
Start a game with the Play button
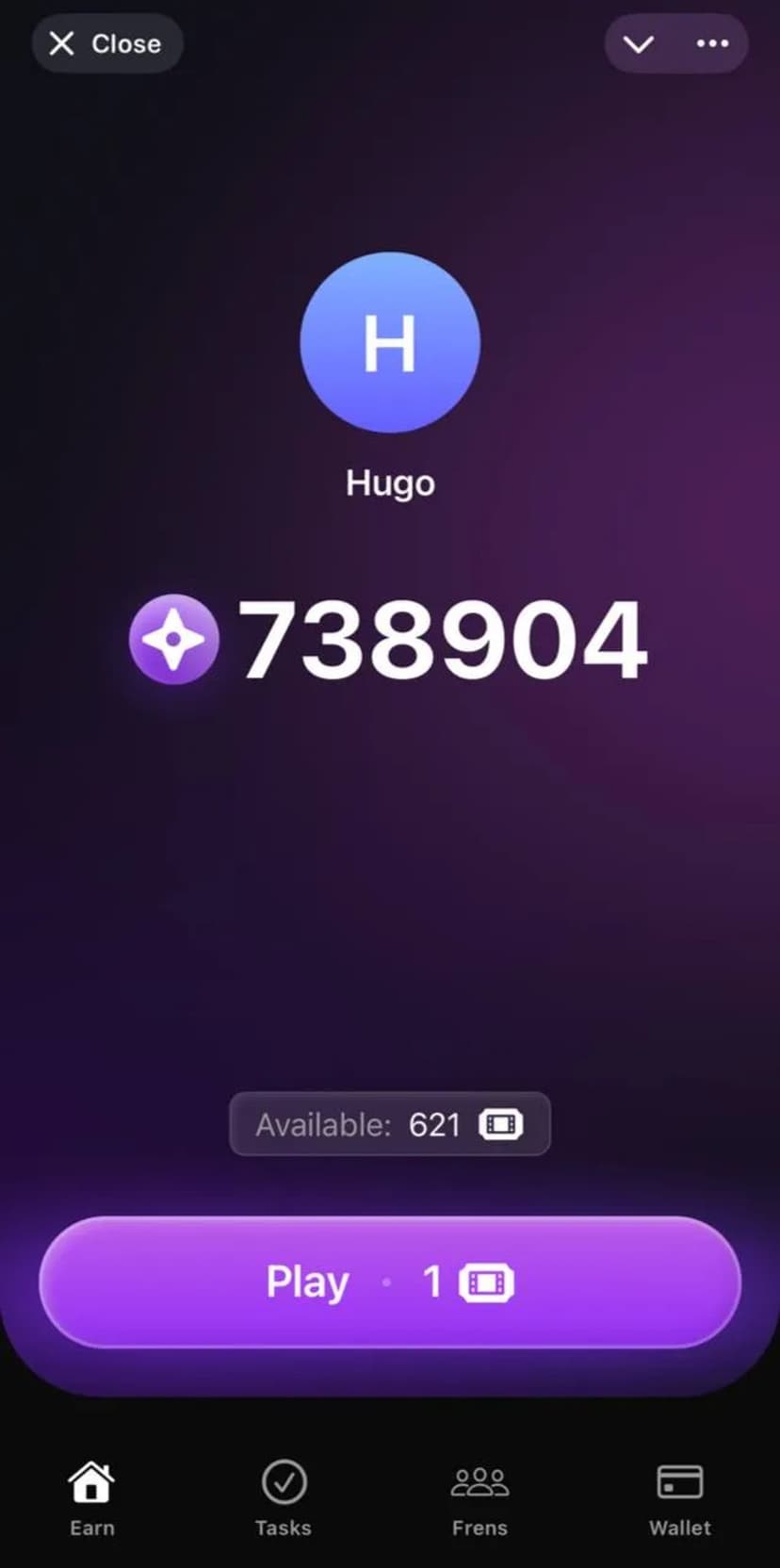pos(390,1282)
